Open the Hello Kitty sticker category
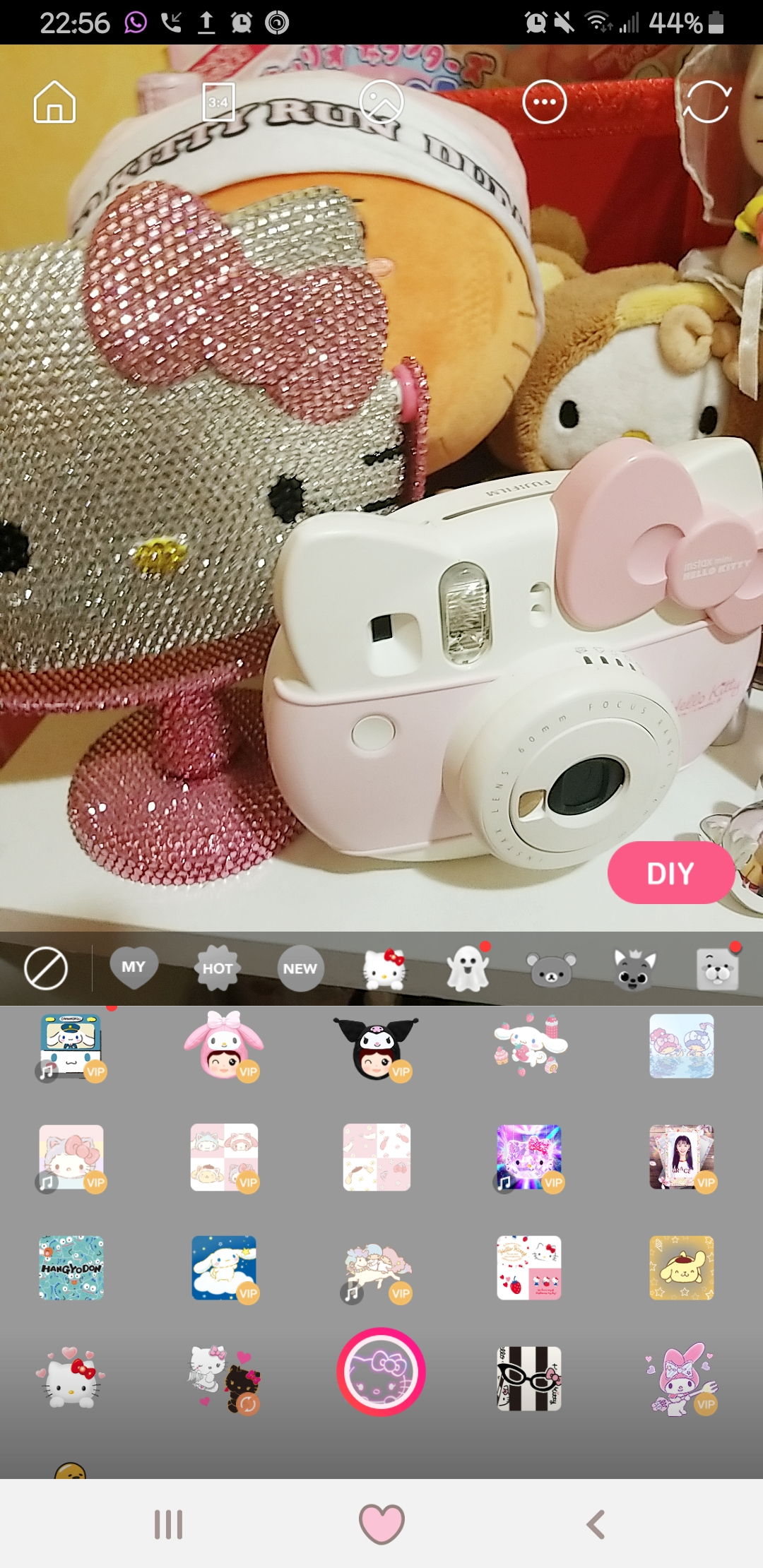This screenshot has width=763, height=1568. point(384,968)
